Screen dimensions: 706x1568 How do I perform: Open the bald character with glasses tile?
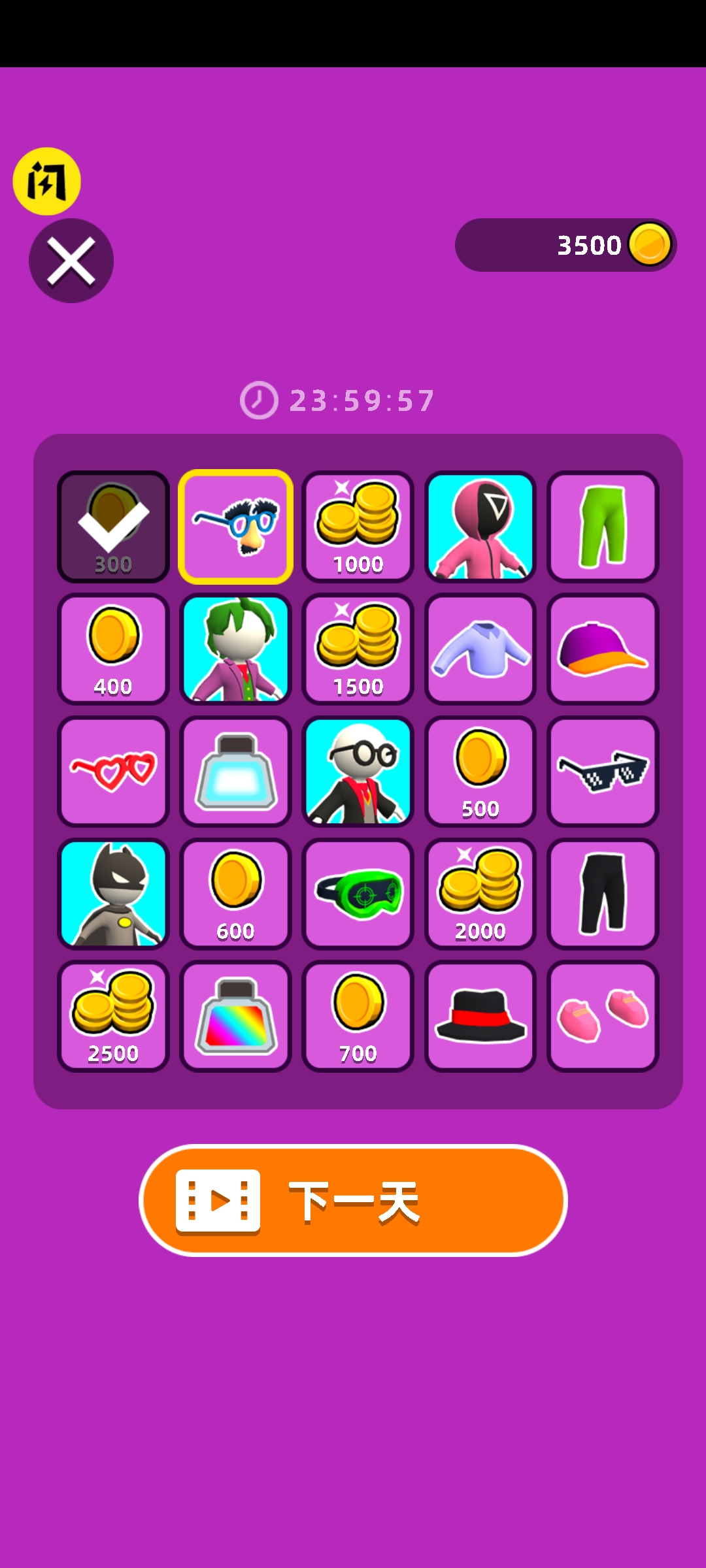click(358, 771)
